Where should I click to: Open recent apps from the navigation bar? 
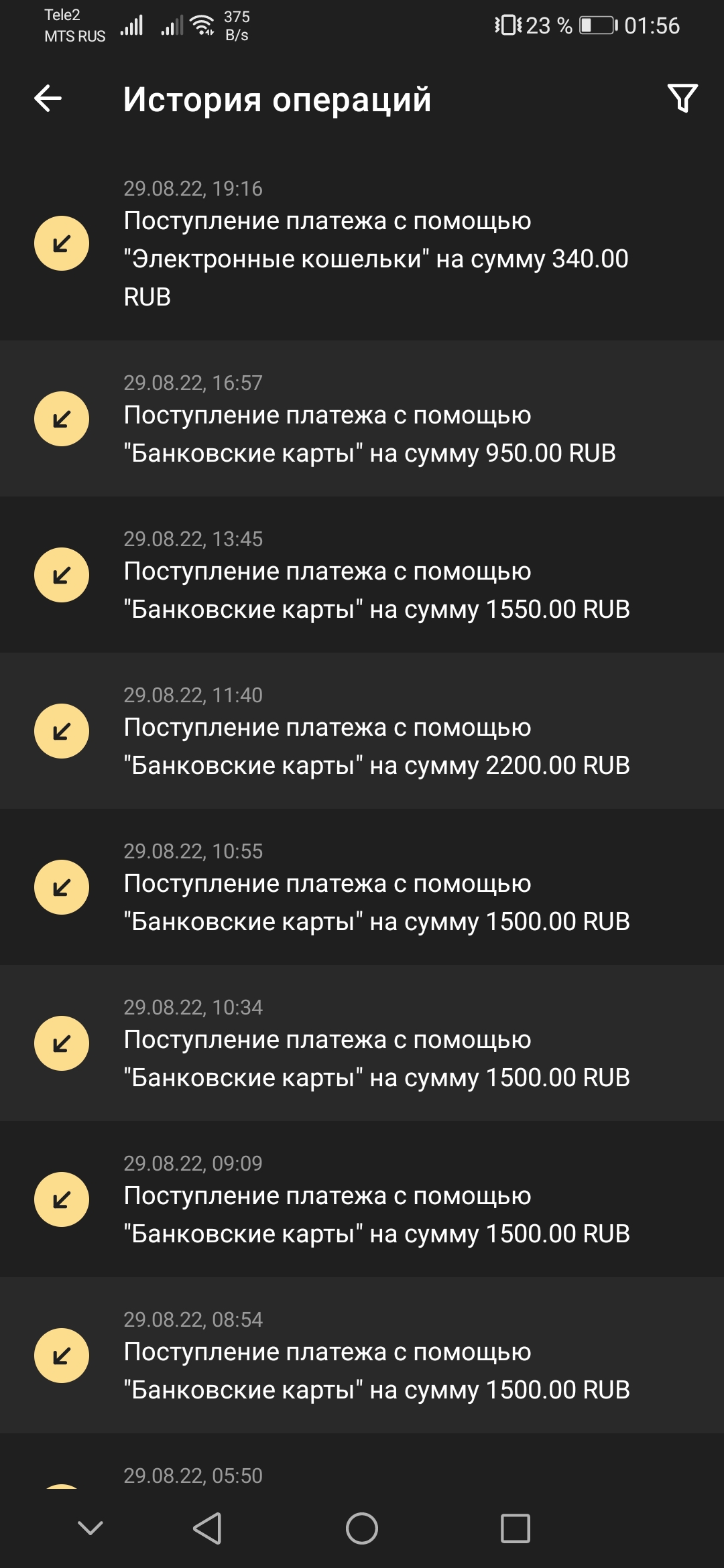click(515, 1528)
